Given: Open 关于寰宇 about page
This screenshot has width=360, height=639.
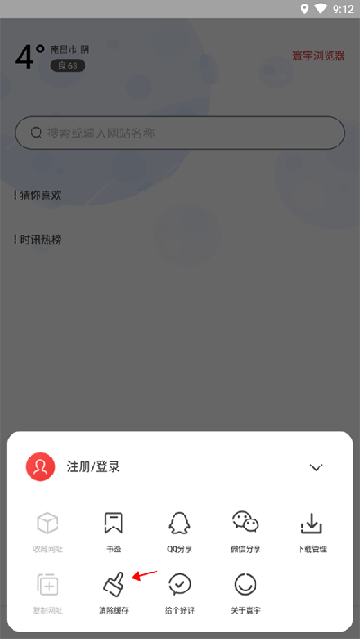Looking at the screenshot, I should pos(245,593).
